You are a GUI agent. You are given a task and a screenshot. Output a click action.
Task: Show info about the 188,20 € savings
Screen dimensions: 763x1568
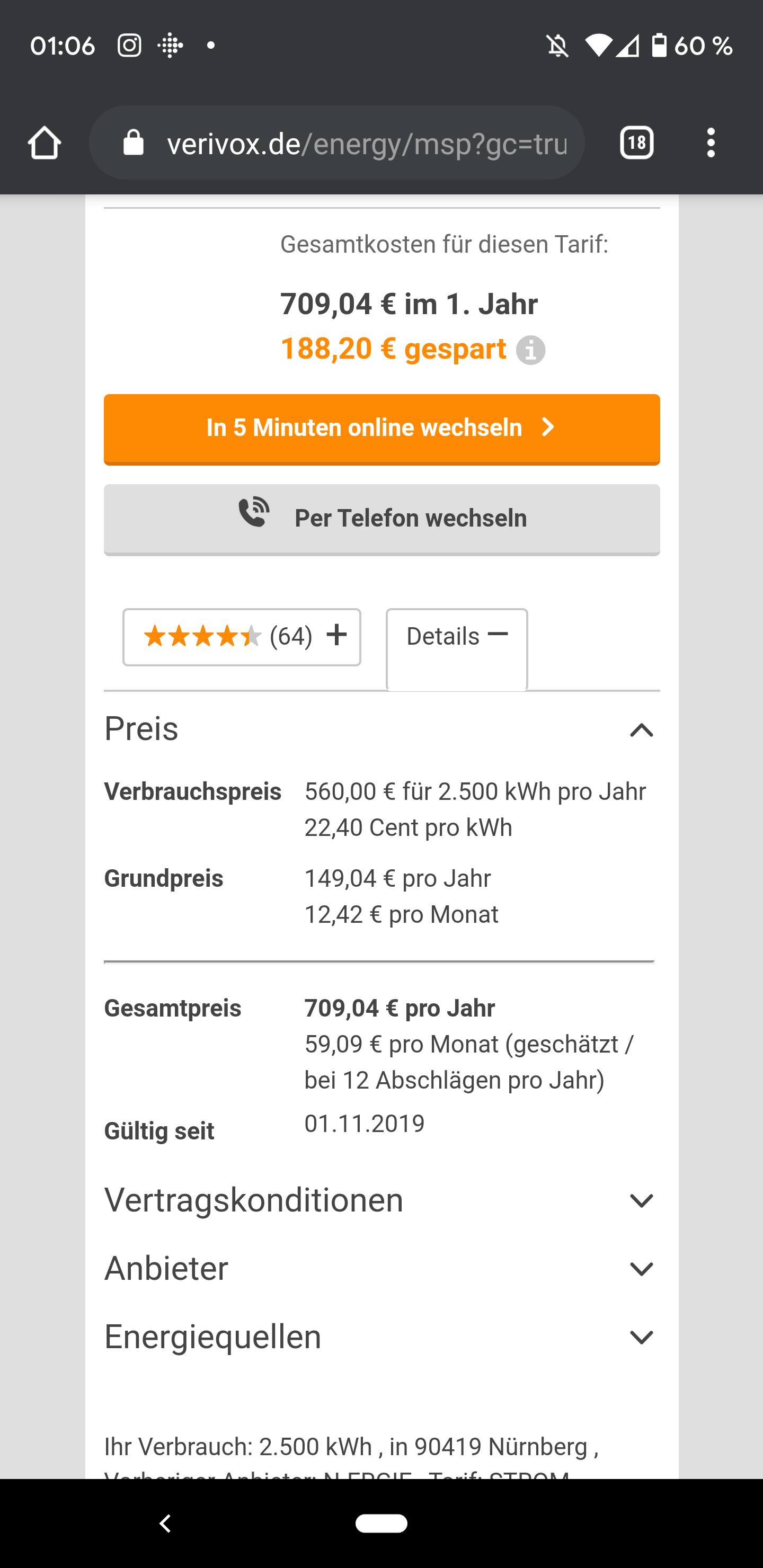coord(530,351)
